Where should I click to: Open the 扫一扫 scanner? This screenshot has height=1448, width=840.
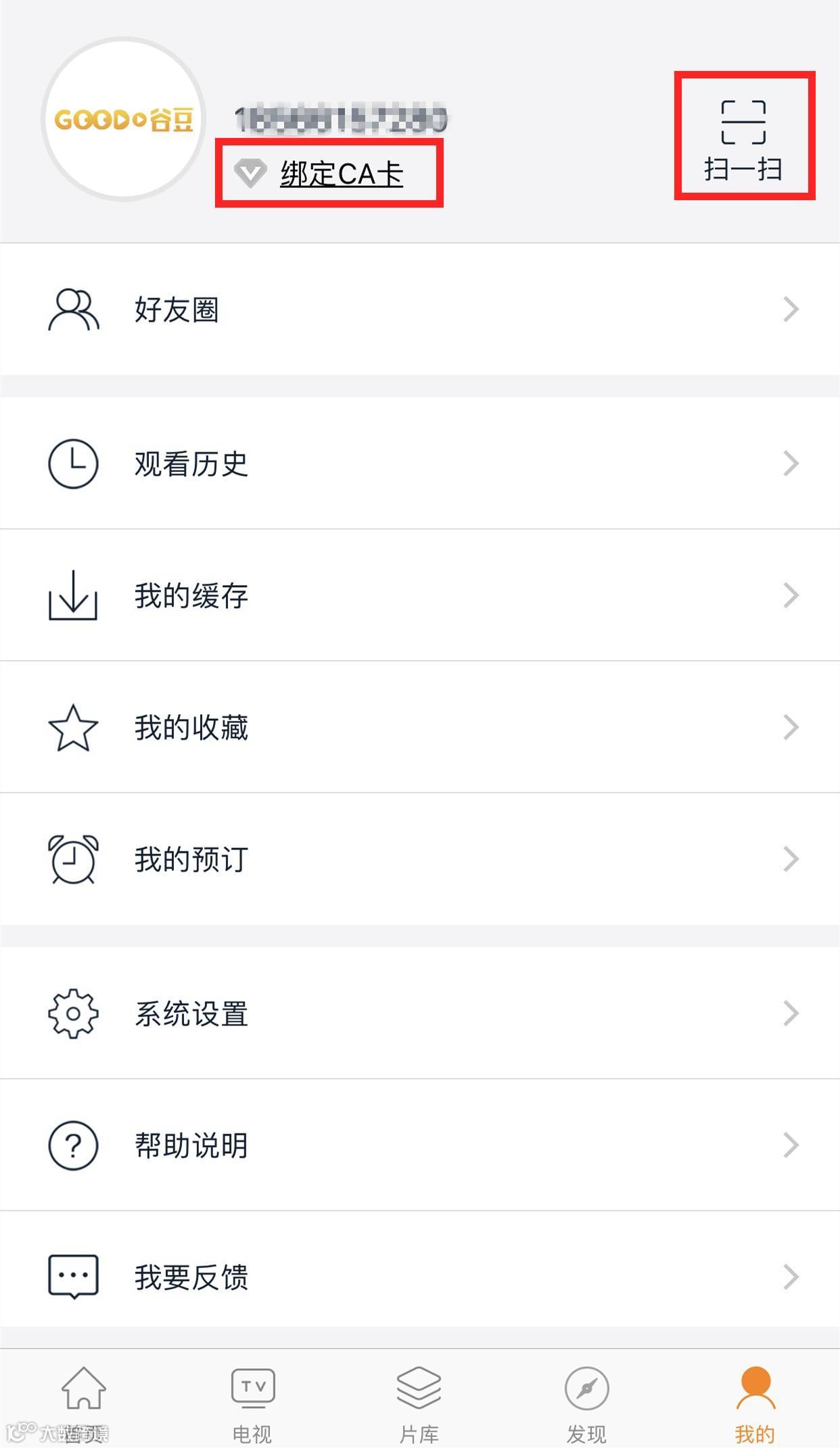click(743, 139)
